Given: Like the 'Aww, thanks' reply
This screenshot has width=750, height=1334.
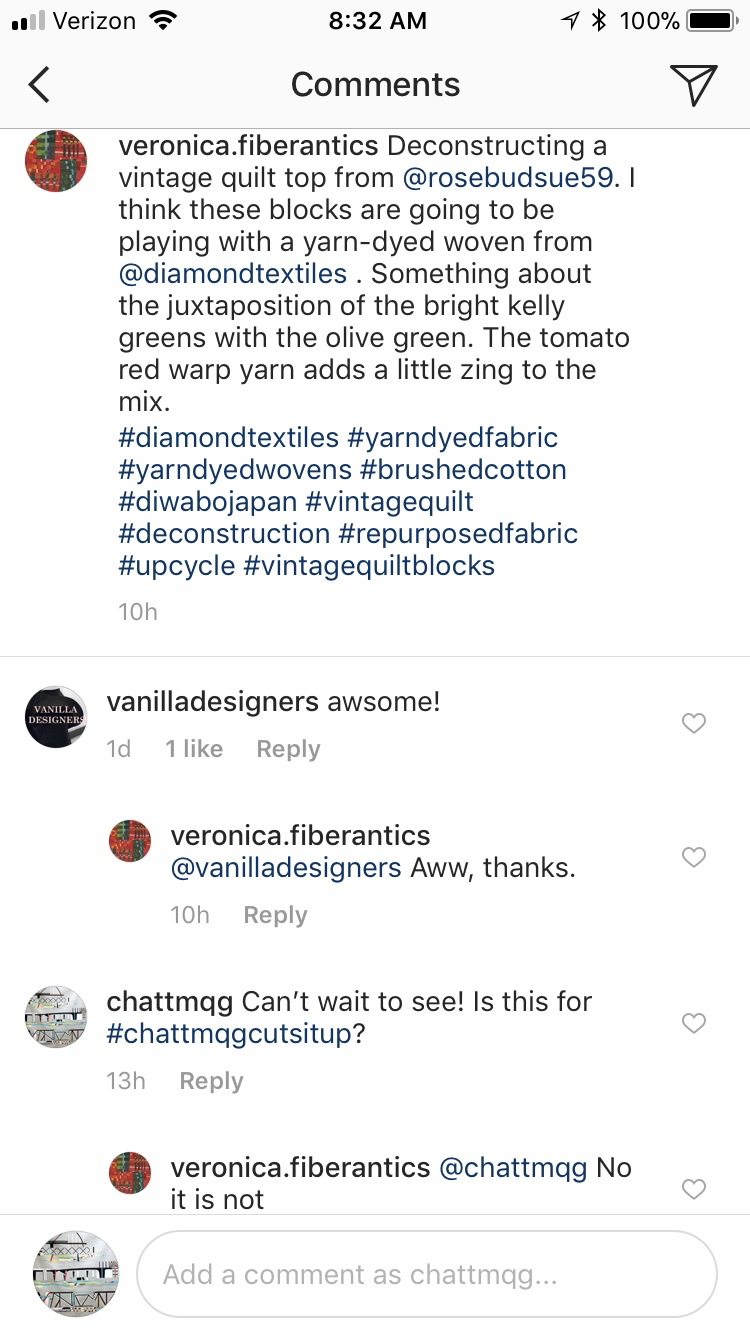Looking at the screenshot, I should [693, 857].
